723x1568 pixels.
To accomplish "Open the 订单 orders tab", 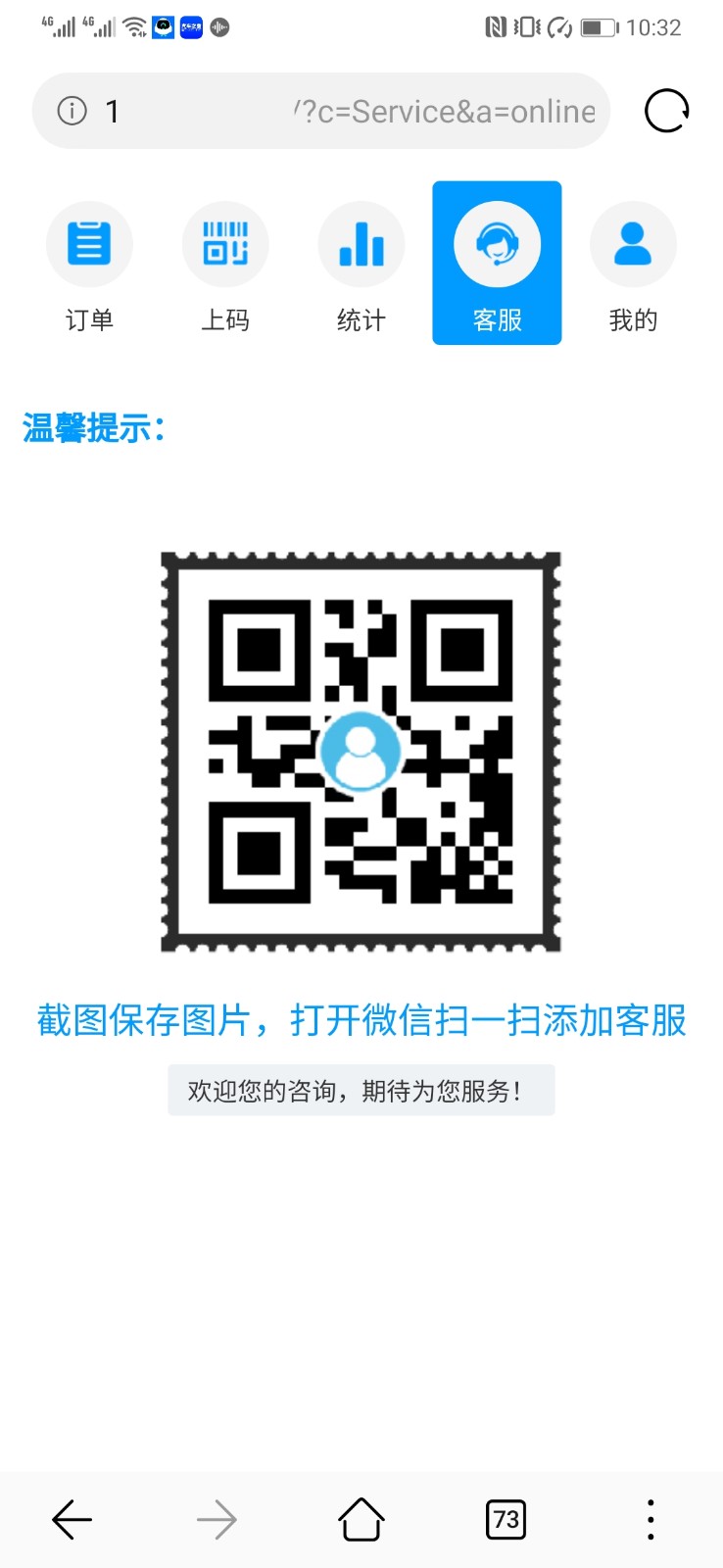I will pyautogui.click(x=89, y=265).
